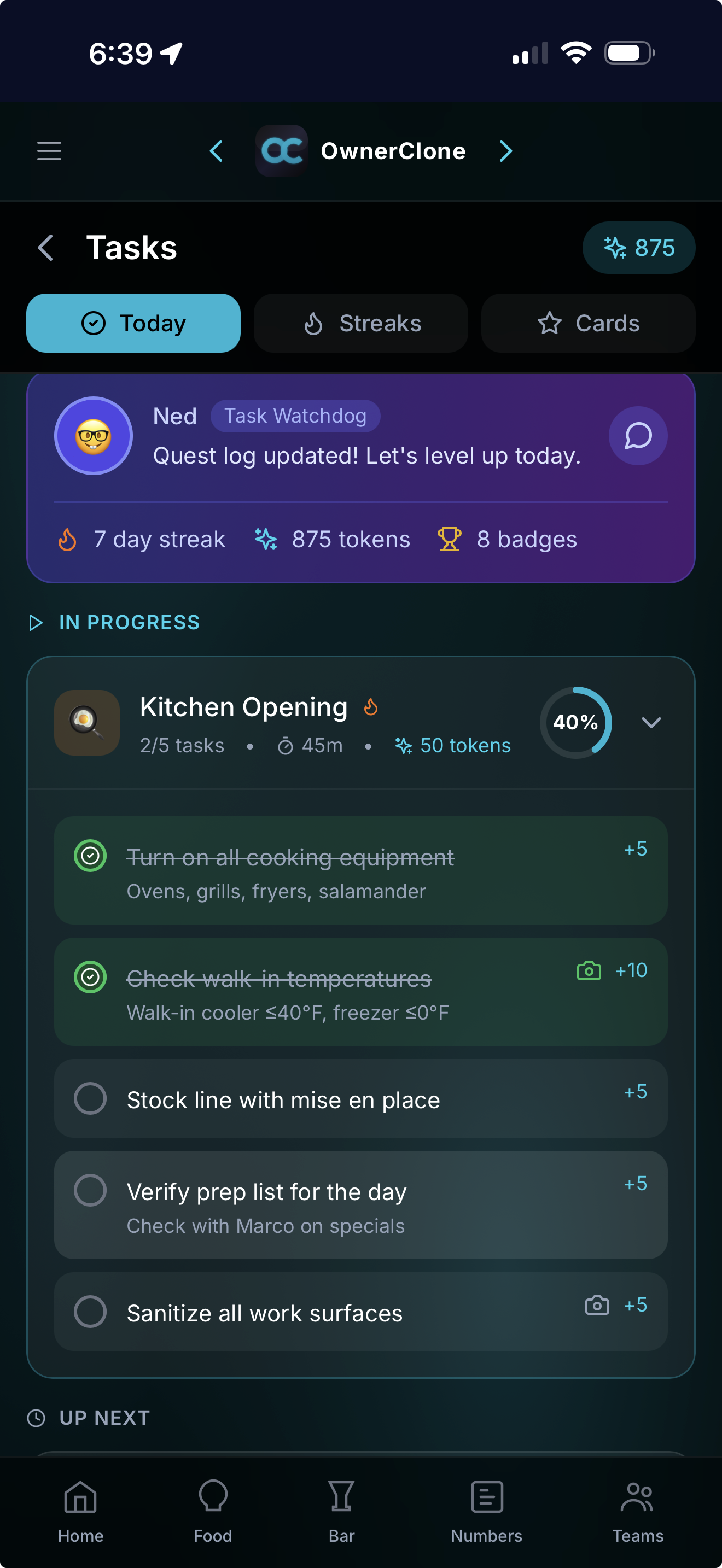The image size is (722, 1568).
Task: Open chat with Ned the Task Watchdog
Action: (x=638, y=436)
